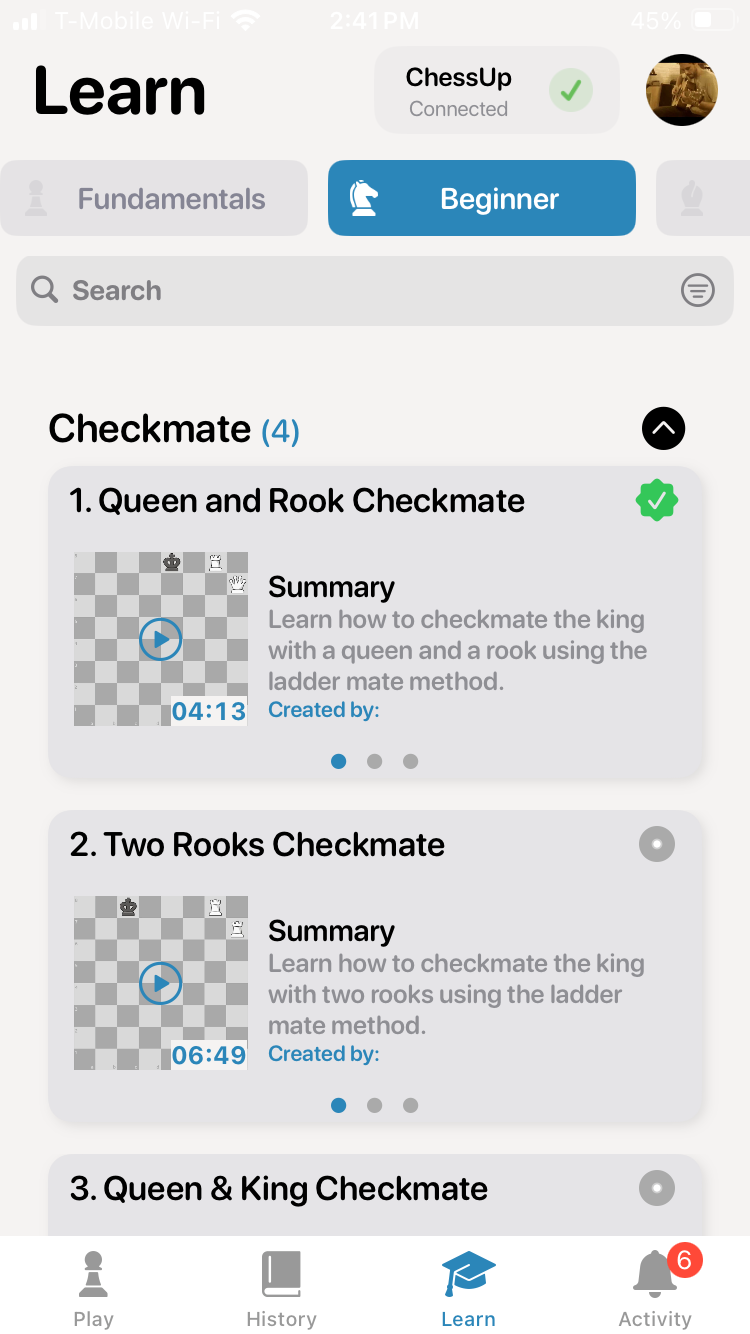Go to the Play tab
This screenshot has width=750, height=1334.
pos(93,1289)
